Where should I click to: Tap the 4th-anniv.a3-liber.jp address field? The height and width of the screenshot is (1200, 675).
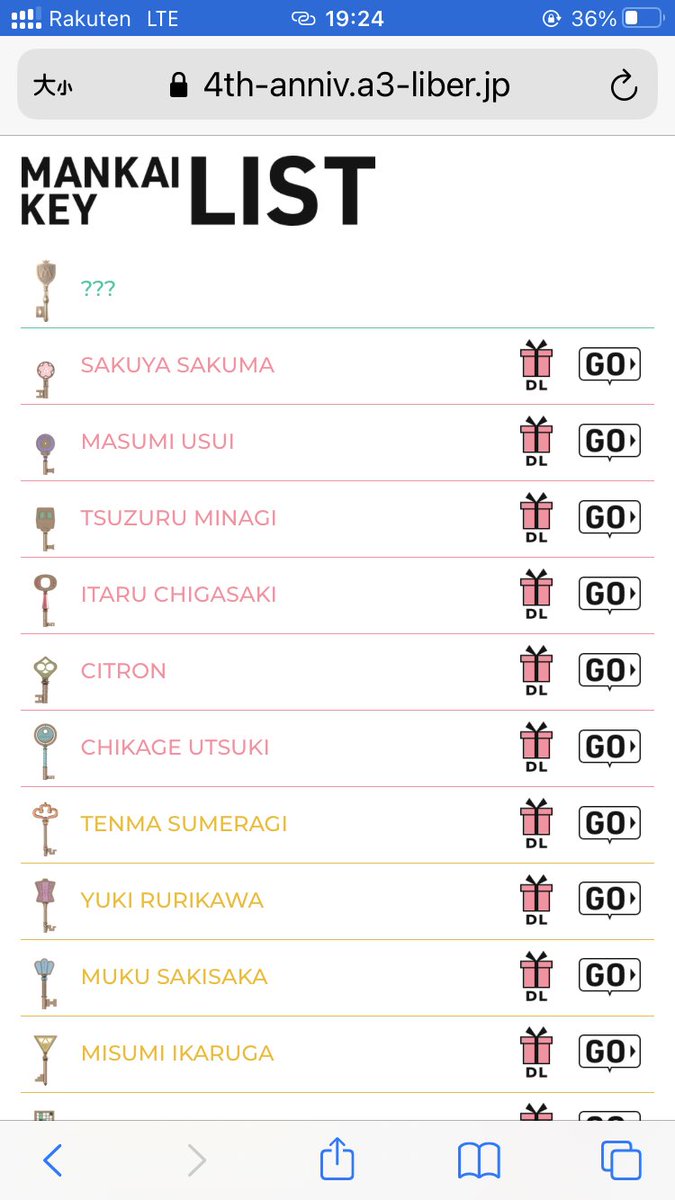[x=340, y=86]
